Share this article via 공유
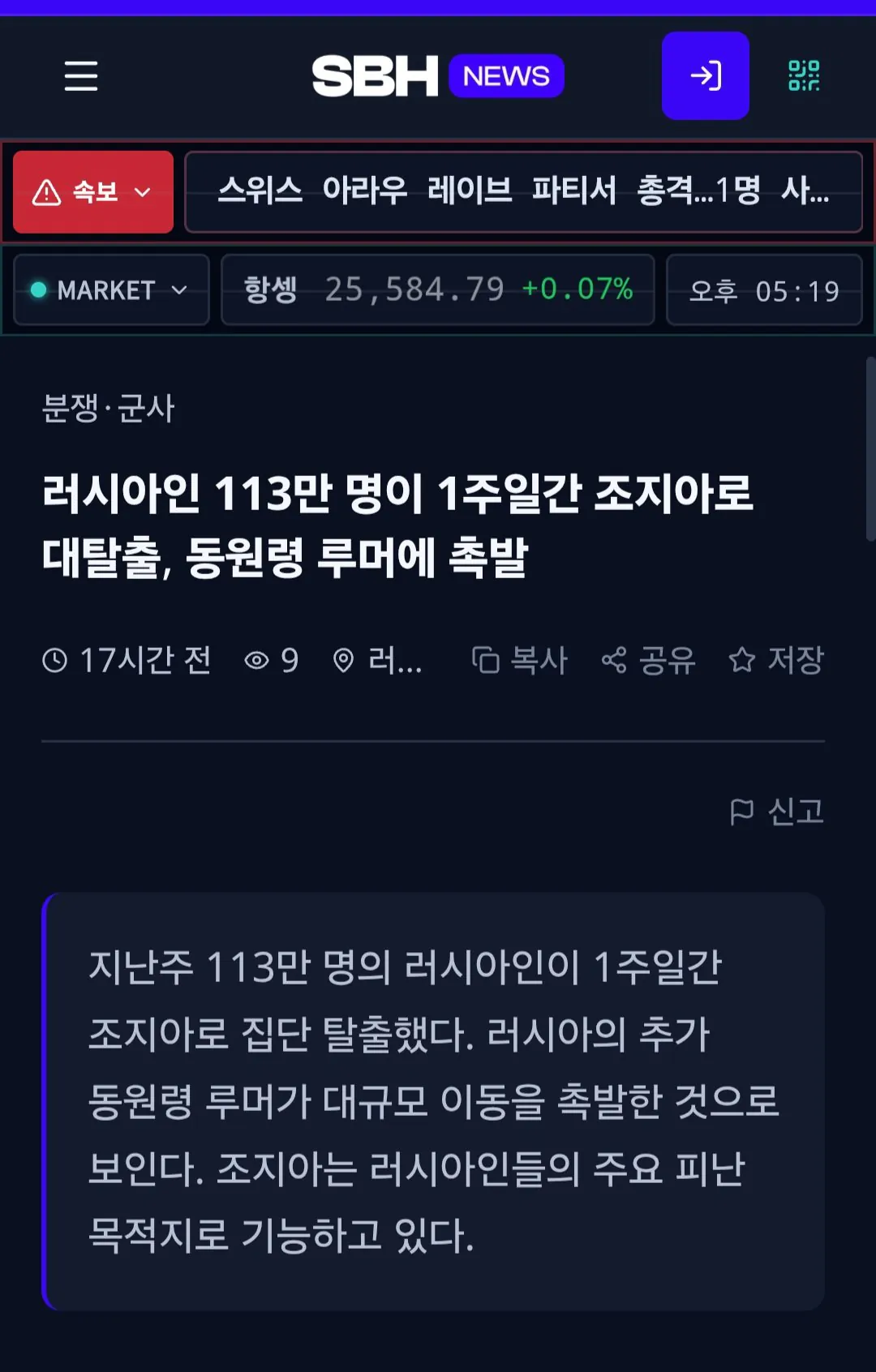Viewport: 876px width, 1372px height. click(x=649, y=660)
